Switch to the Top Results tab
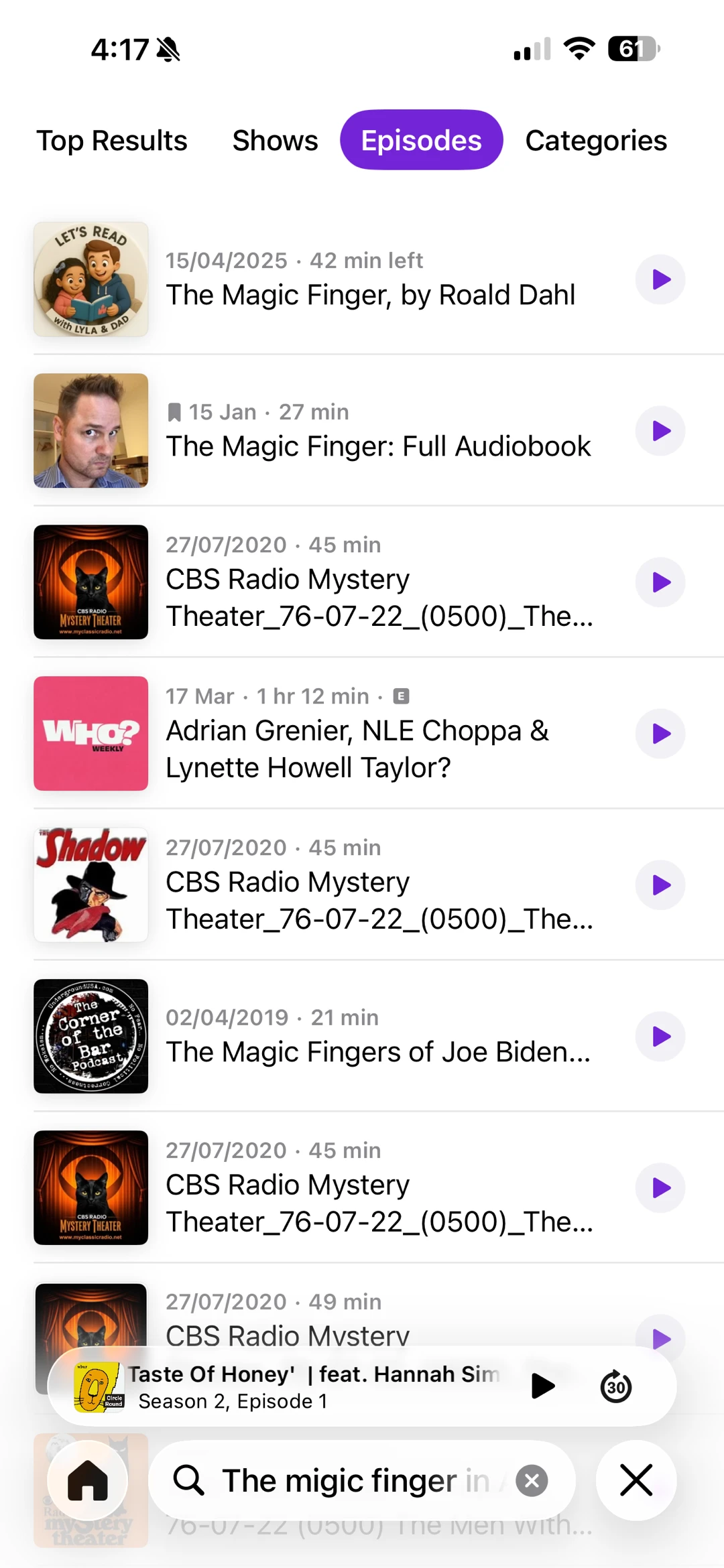The width and height of the screenshot is (724, 1568). [112, 141]
